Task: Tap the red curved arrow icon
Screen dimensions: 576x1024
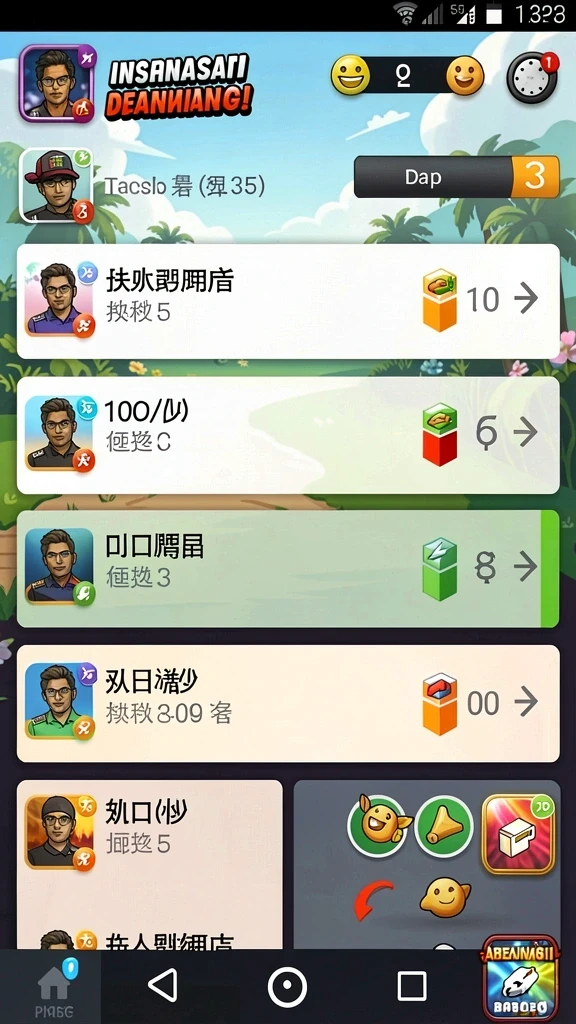Action: click(374, 901)
